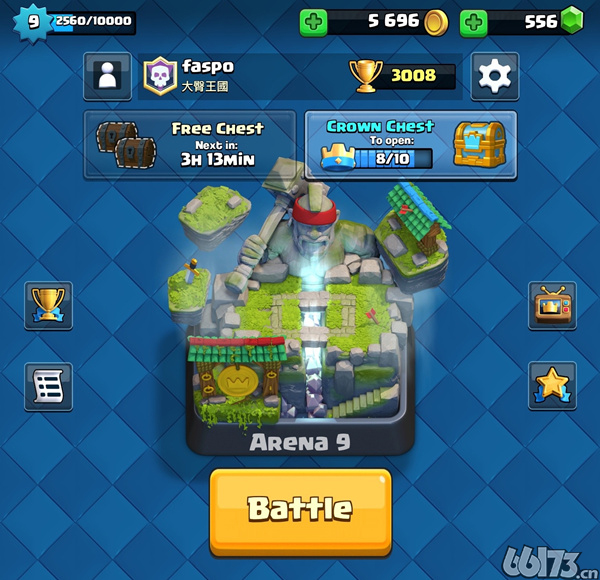The width and height of the screenshot is (600, 580).
Task: Start a match with the Battle button
Action: [x=300, y=510]
